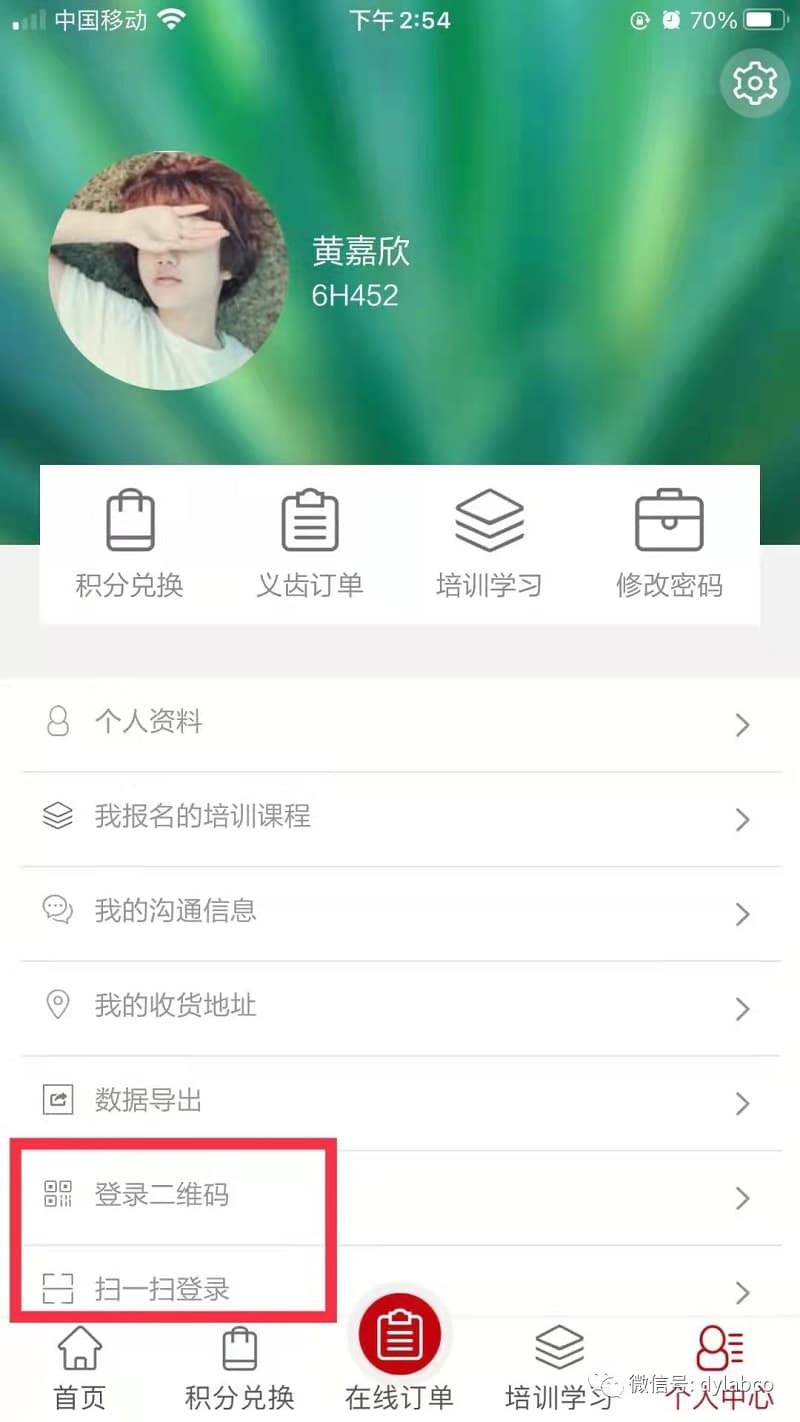Open the settings gear icon
The image size is (800, 1422).
755,83
